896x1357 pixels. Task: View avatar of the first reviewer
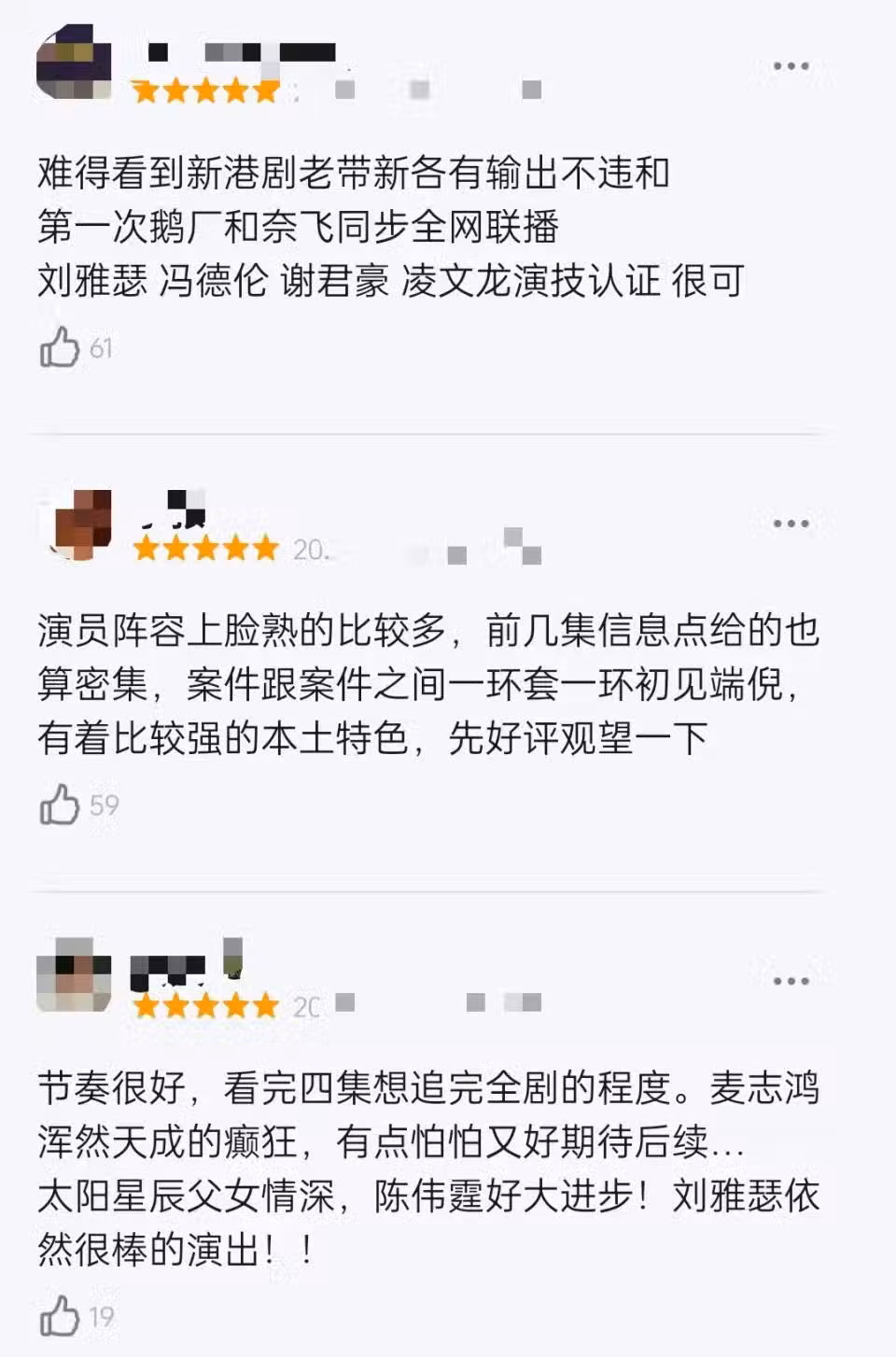pyautogui.click(x=74, y=63)
